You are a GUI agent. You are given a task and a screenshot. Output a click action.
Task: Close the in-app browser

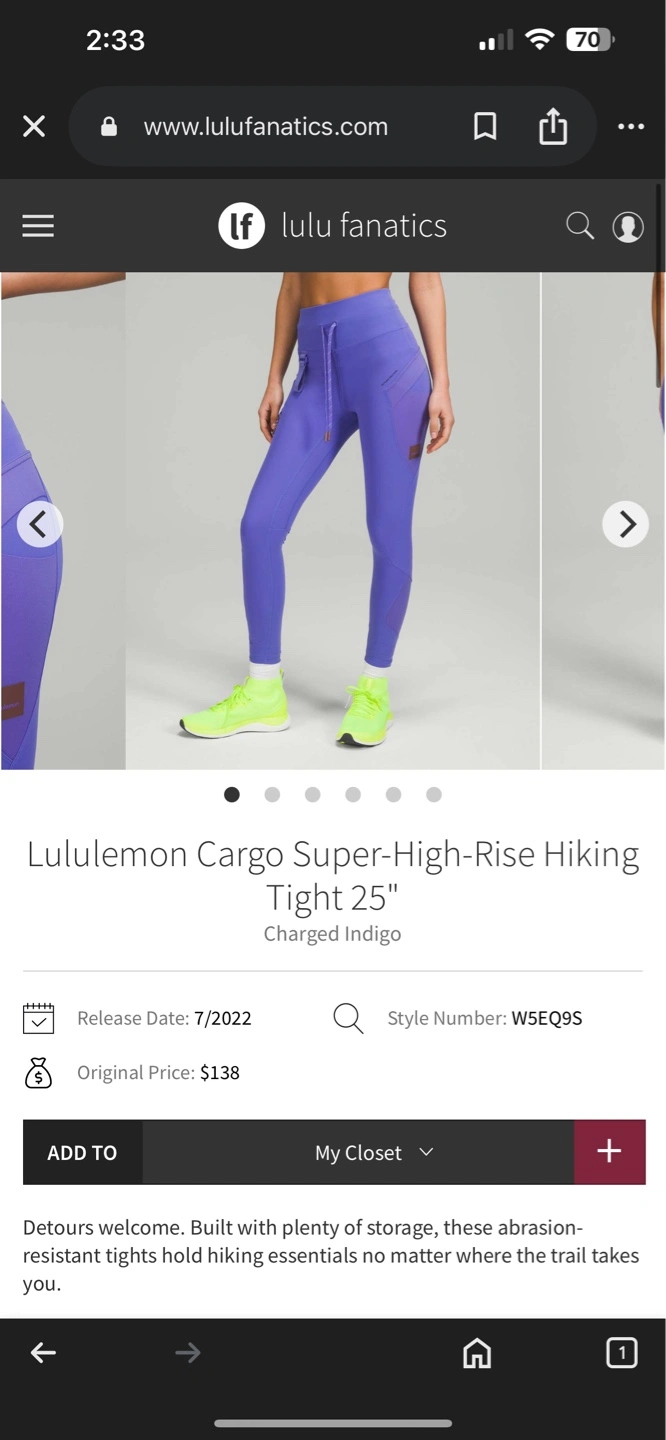(34, 126)
